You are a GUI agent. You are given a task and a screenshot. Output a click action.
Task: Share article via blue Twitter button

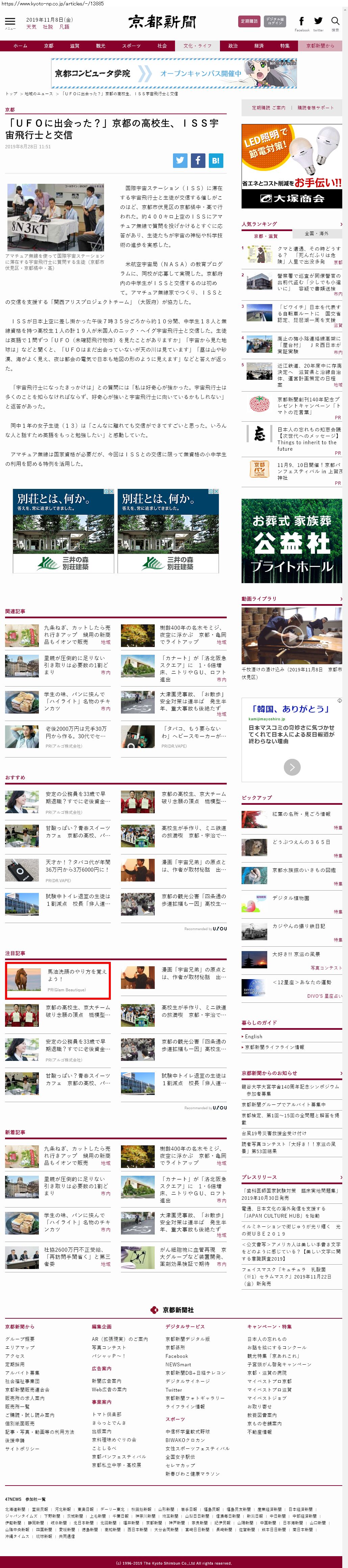pos(180,160)
